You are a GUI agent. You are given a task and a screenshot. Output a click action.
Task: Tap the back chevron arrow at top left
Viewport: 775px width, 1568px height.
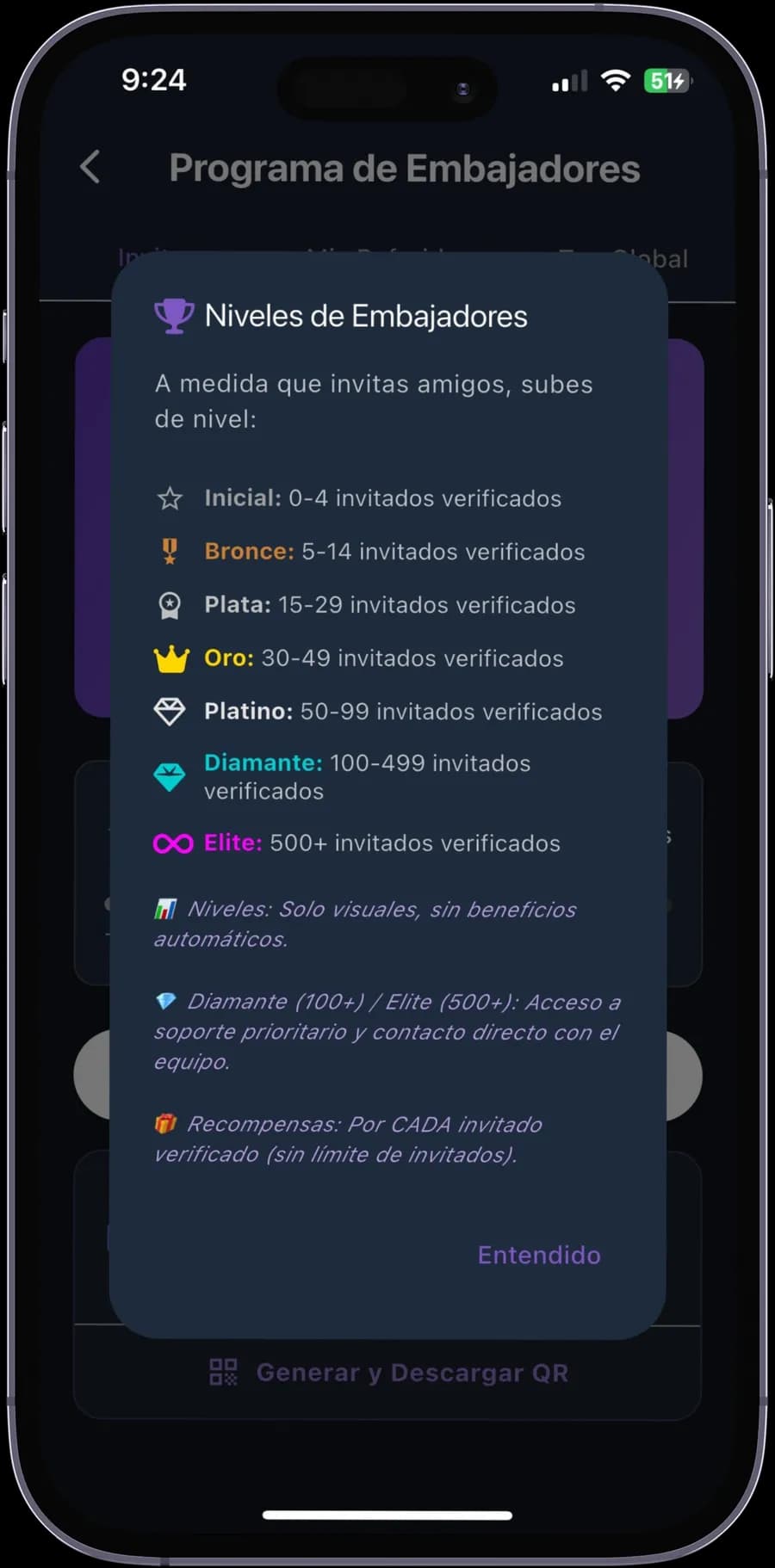(90, 168)
